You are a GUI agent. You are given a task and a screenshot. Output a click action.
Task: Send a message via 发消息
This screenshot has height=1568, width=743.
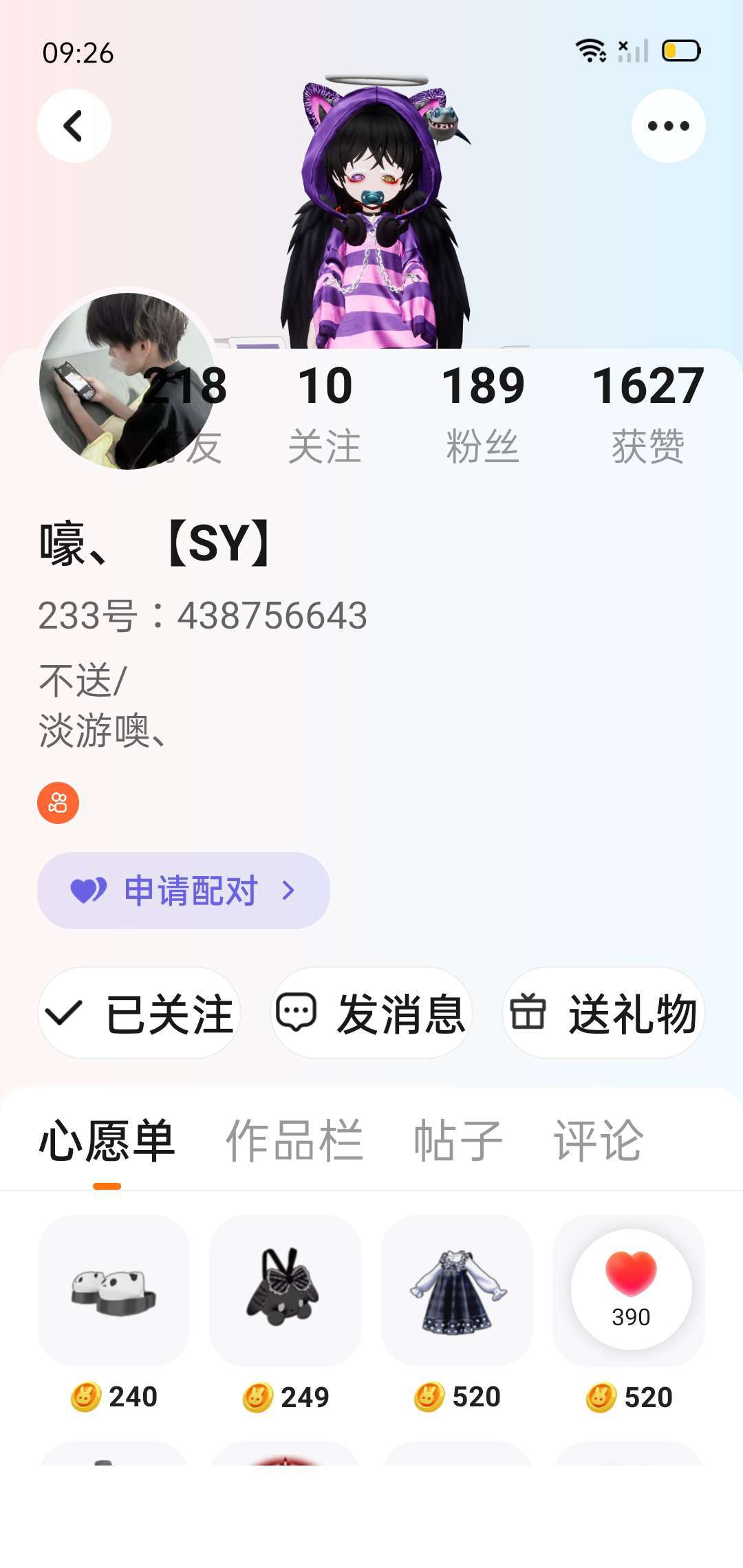(371, 1013)
